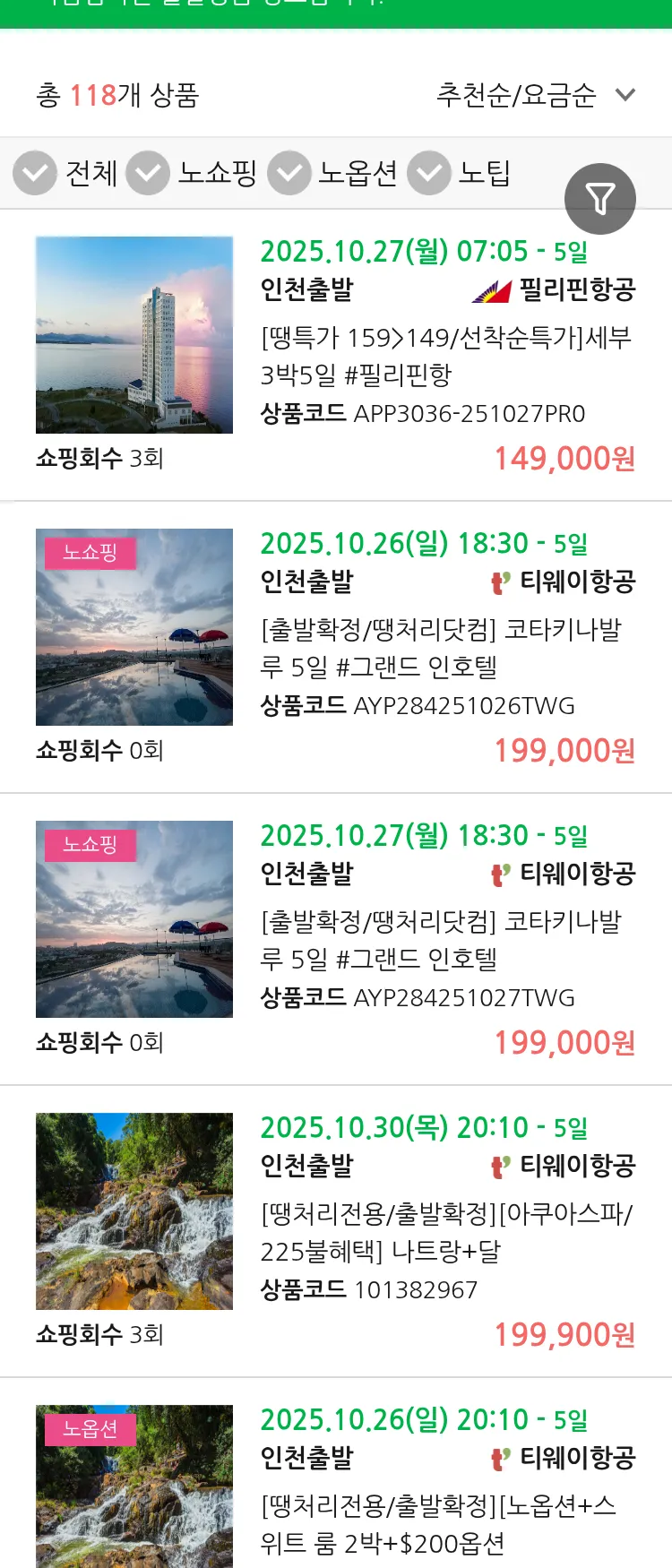Screen dimensions: 672x1568
Task: Click the waterfall thumbnail on the Nha Trang deal
Action: [134, 1210]
